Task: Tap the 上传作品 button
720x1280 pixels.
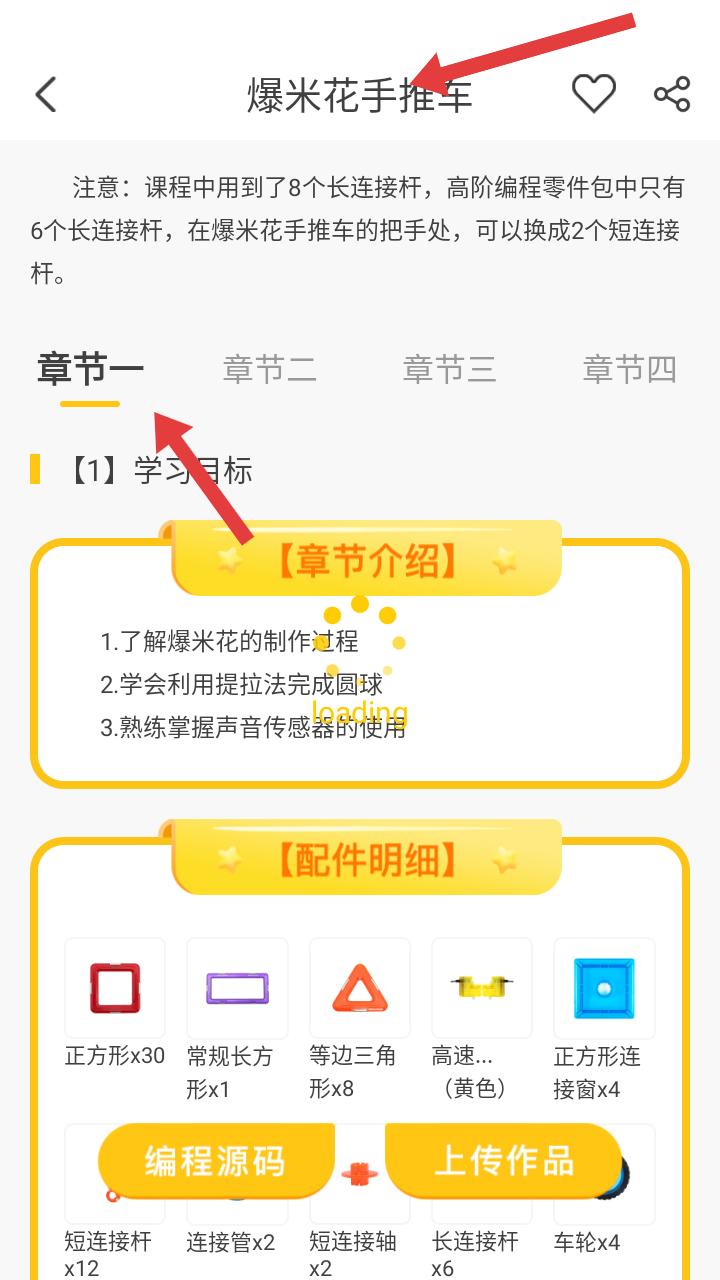Action: 503,1161
